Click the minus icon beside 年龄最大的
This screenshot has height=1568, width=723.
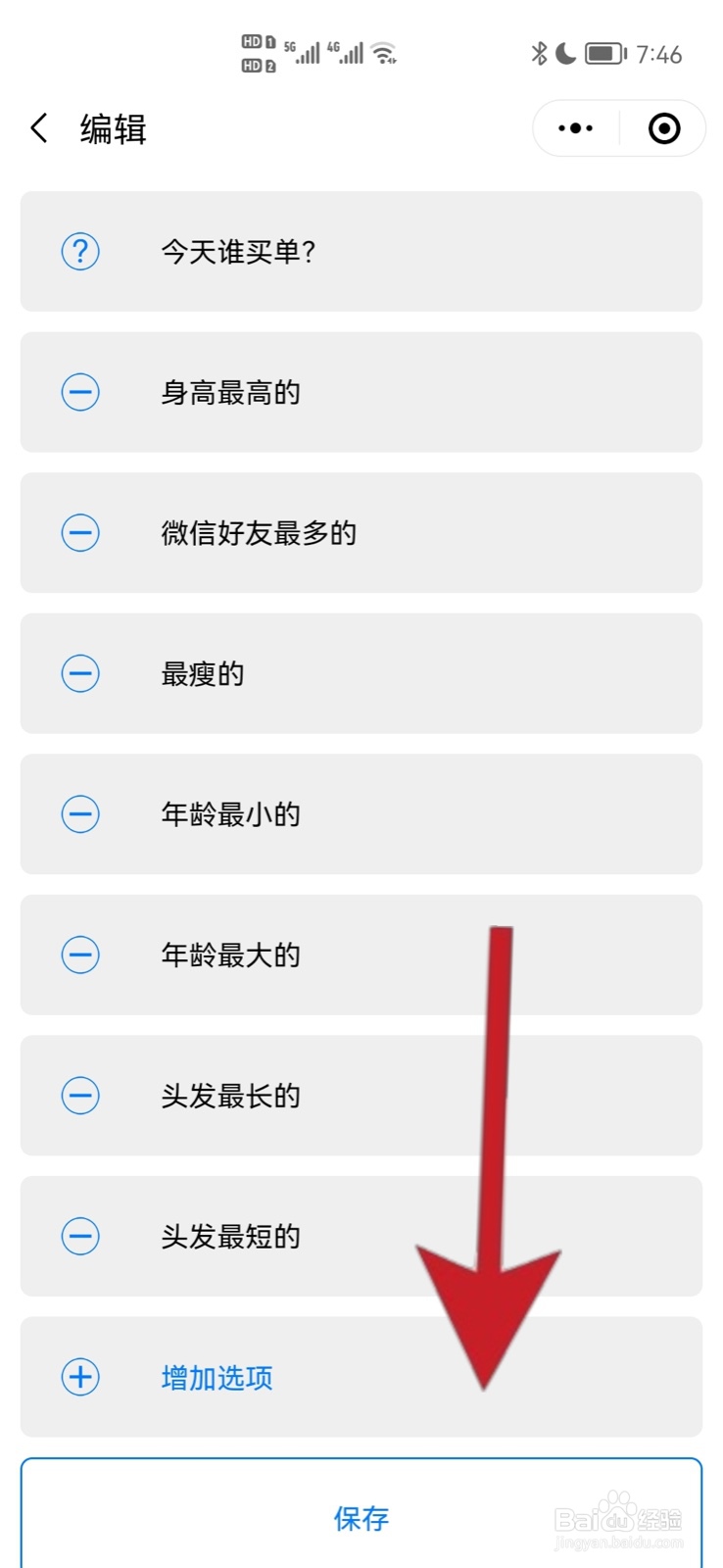79,955
